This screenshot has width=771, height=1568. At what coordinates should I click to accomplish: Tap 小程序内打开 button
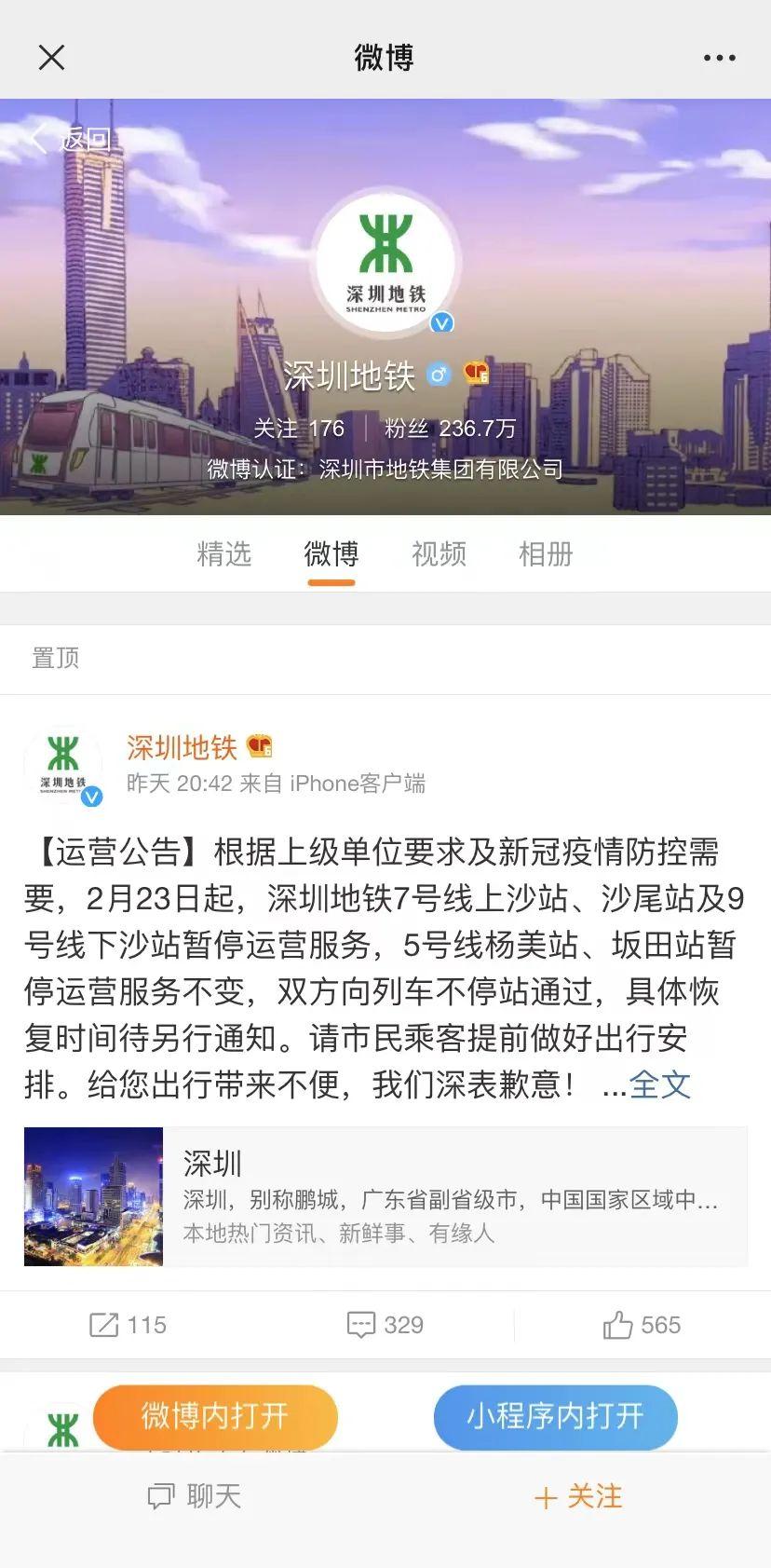point(555,1416)
